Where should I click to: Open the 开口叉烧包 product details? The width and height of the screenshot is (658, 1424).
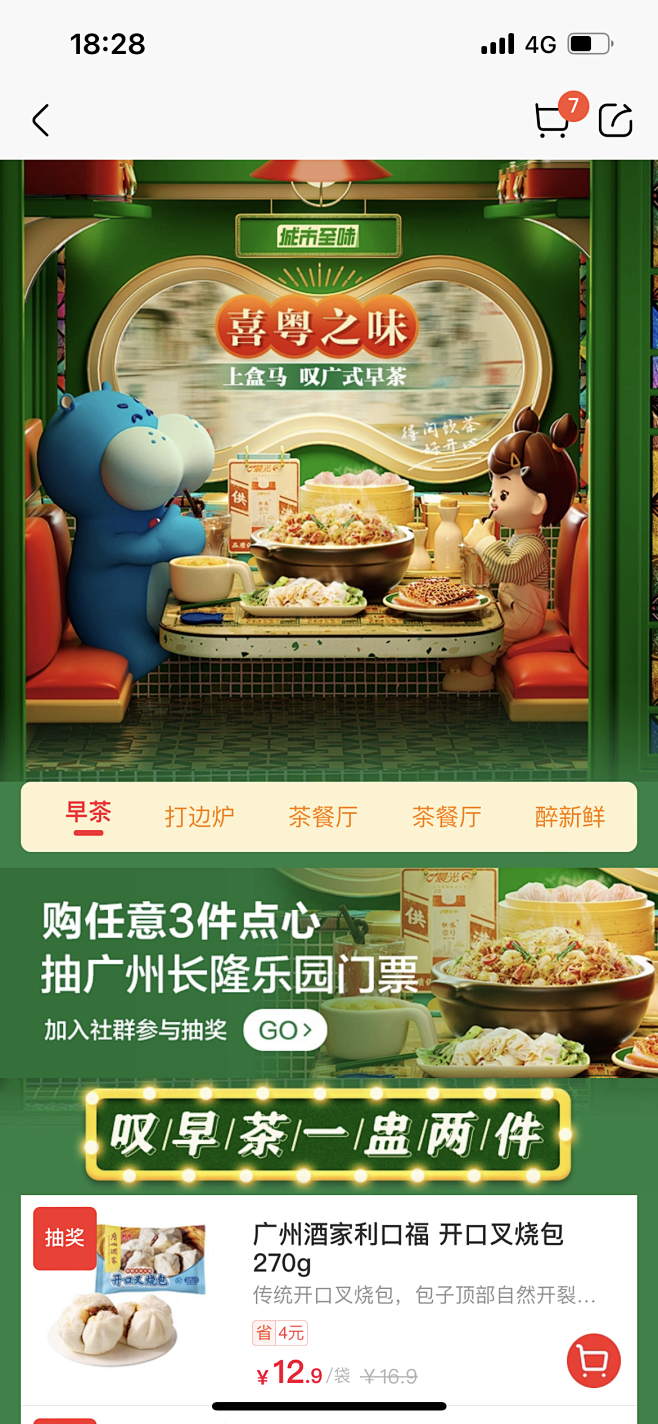point(408,1247)
